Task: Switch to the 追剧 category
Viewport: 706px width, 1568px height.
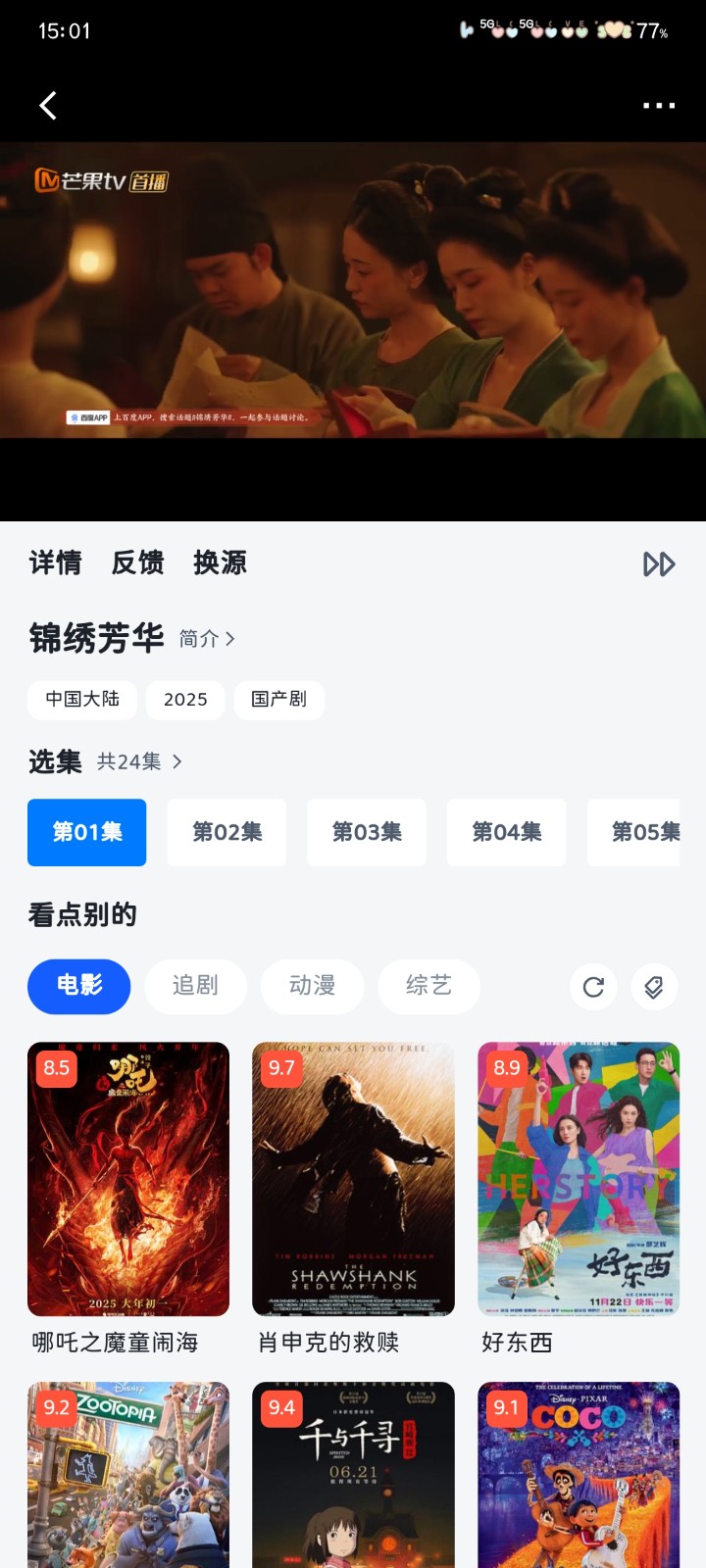Action: point(195,986)
